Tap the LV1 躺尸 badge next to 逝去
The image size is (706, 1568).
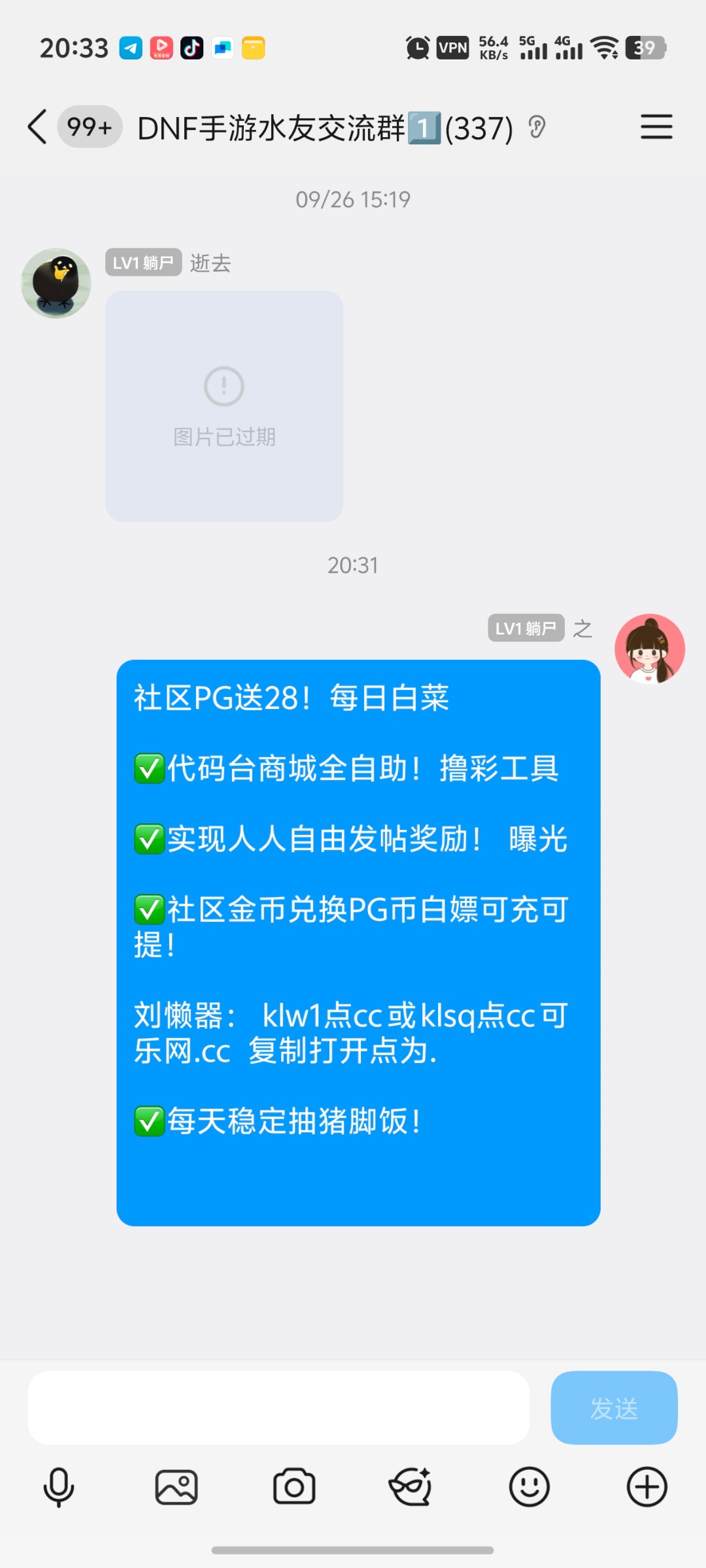click(x=143, y=263)
